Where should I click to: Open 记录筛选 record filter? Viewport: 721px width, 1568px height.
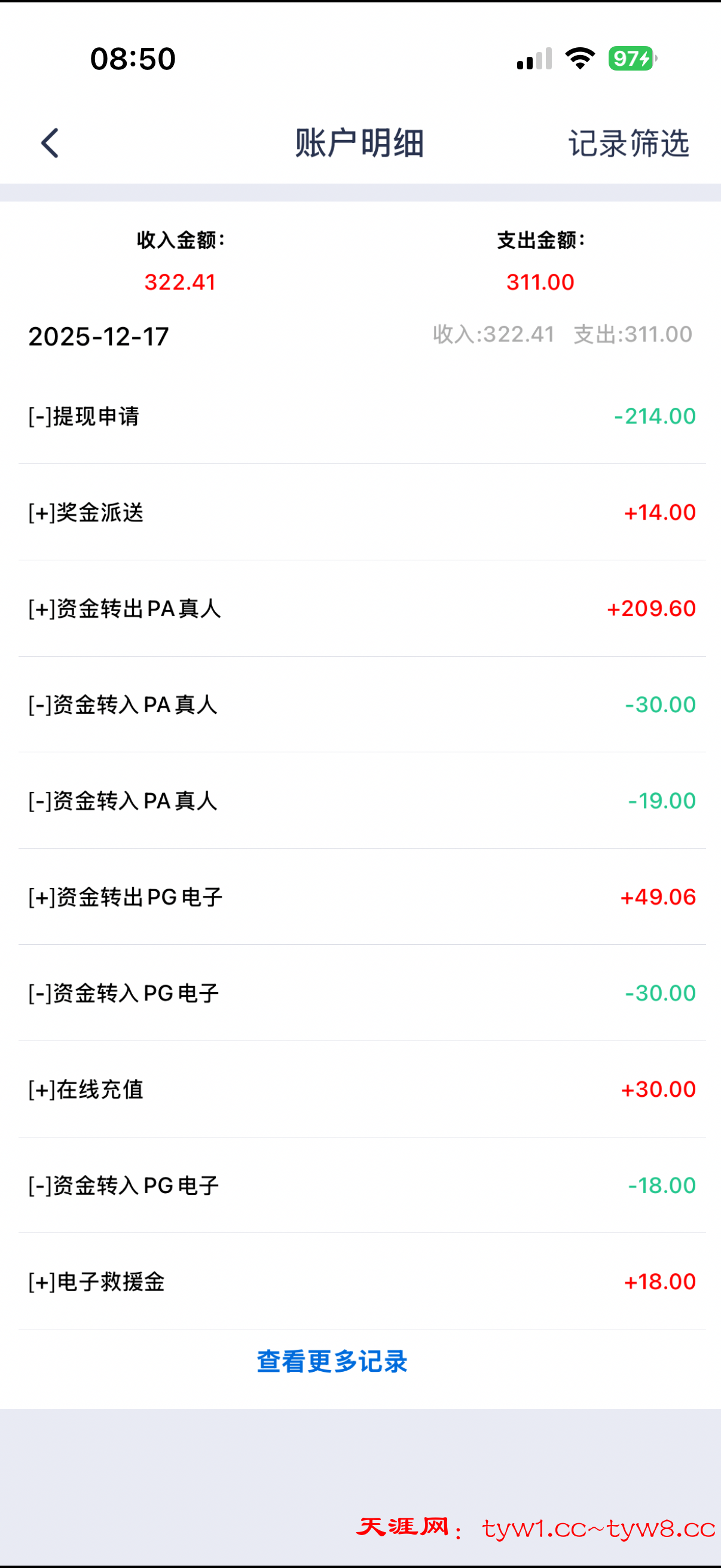tap(628, 144)
